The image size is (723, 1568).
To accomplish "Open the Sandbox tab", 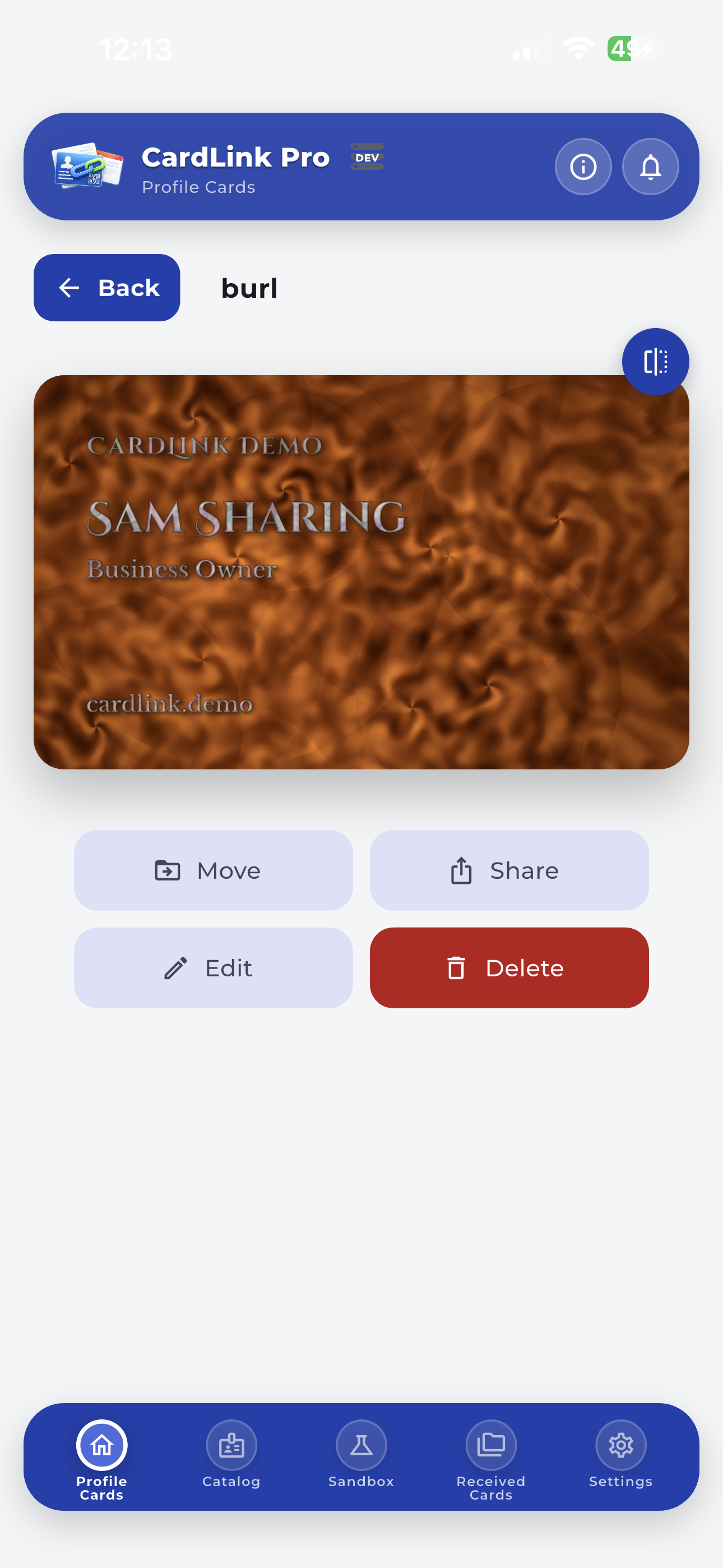I will (361, 1455).
